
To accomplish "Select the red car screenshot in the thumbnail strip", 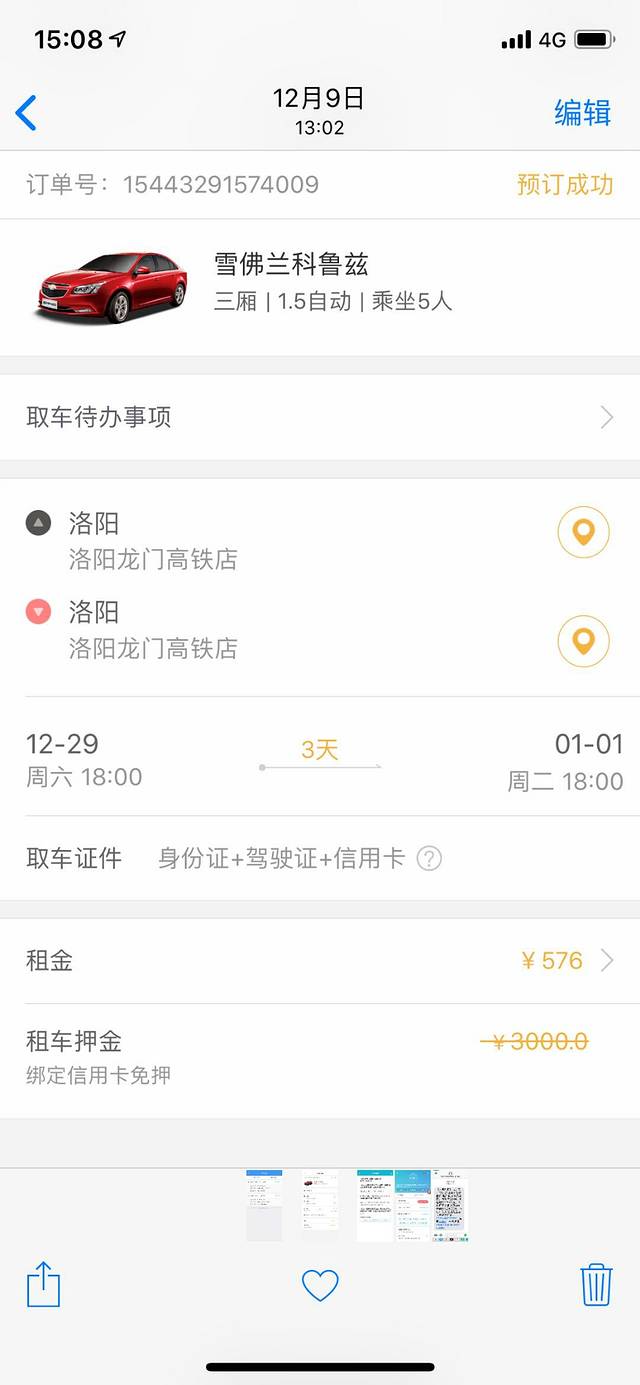I will pyautogui.click(x=320, y=1205).
